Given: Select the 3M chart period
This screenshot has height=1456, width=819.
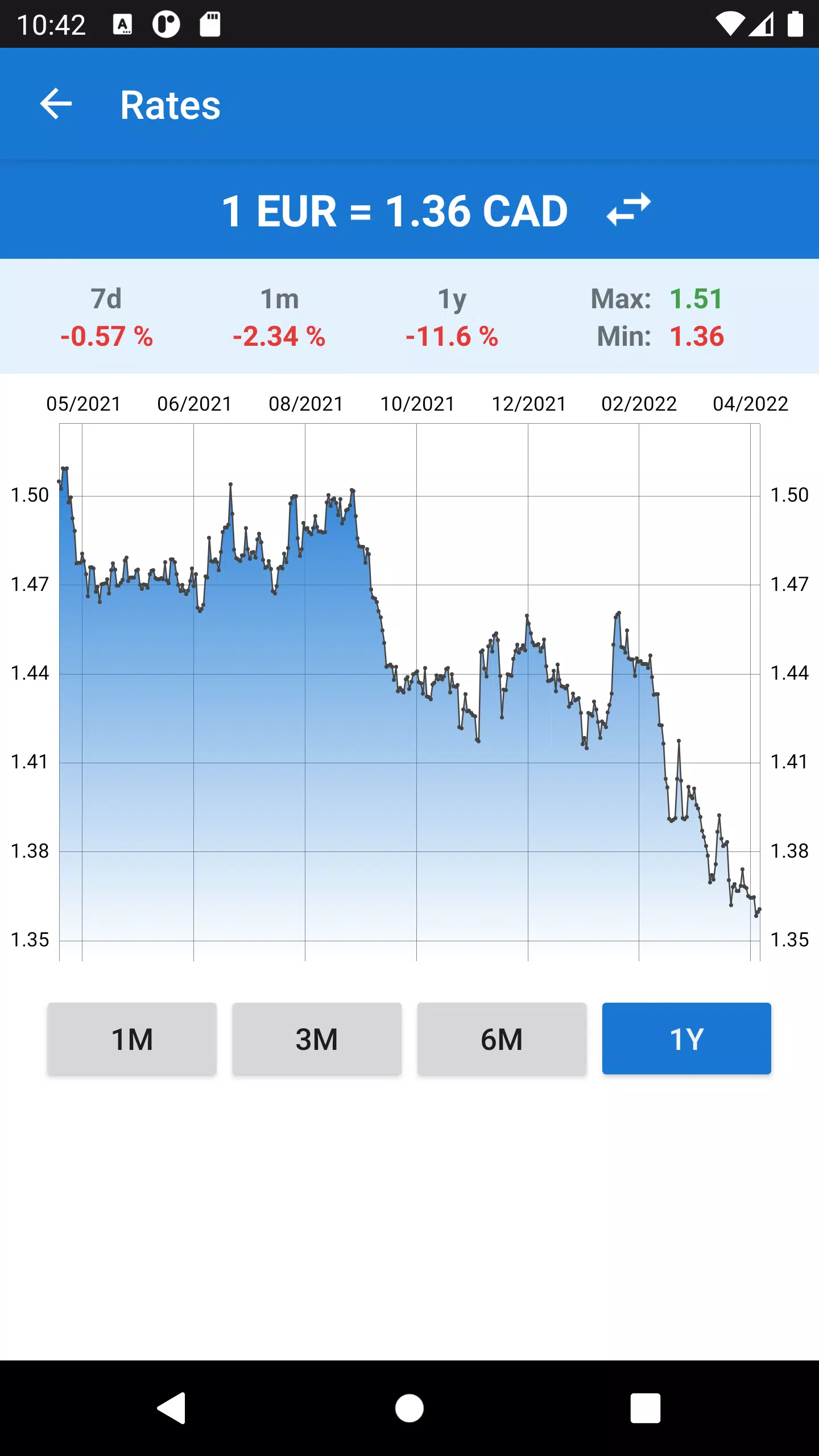Looking at the screenshot, I should point(317,1039).
